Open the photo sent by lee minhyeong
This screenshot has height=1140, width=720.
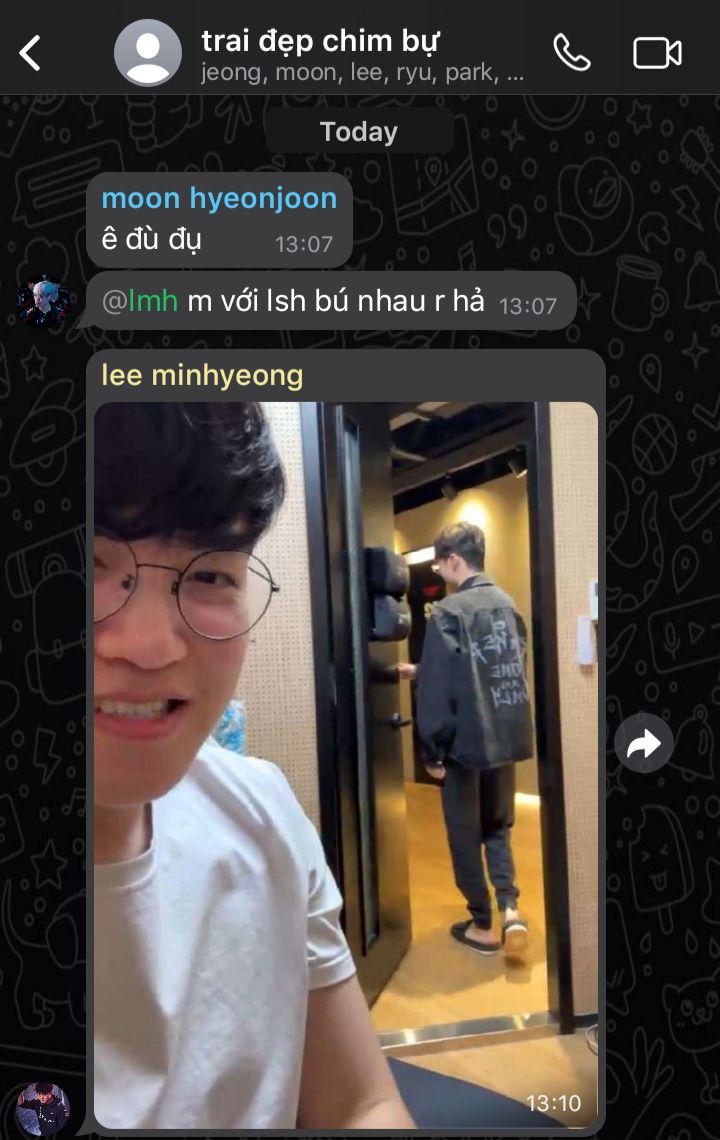click(346, 764)
